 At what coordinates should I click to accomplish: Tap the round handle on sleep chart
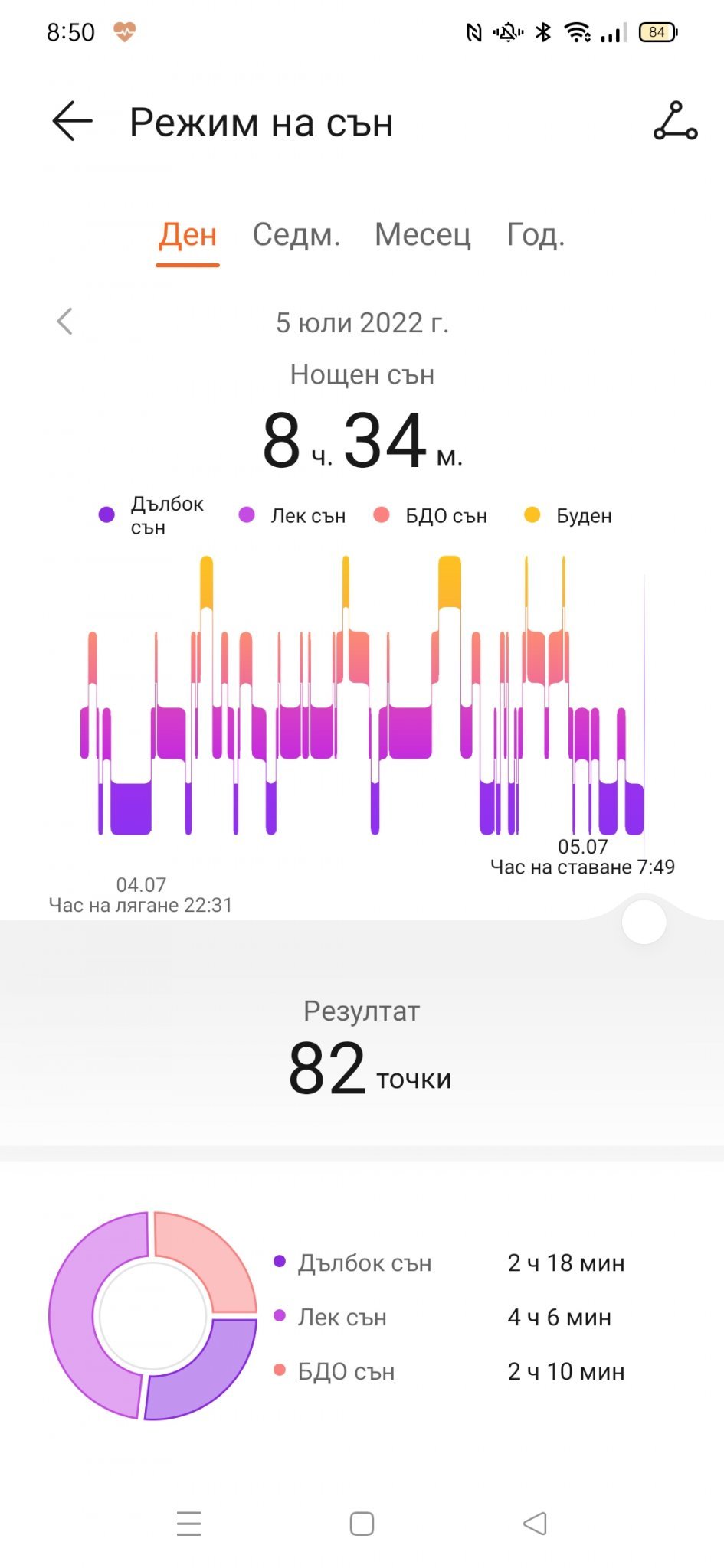pyautogui.click(x=644, y=923)
